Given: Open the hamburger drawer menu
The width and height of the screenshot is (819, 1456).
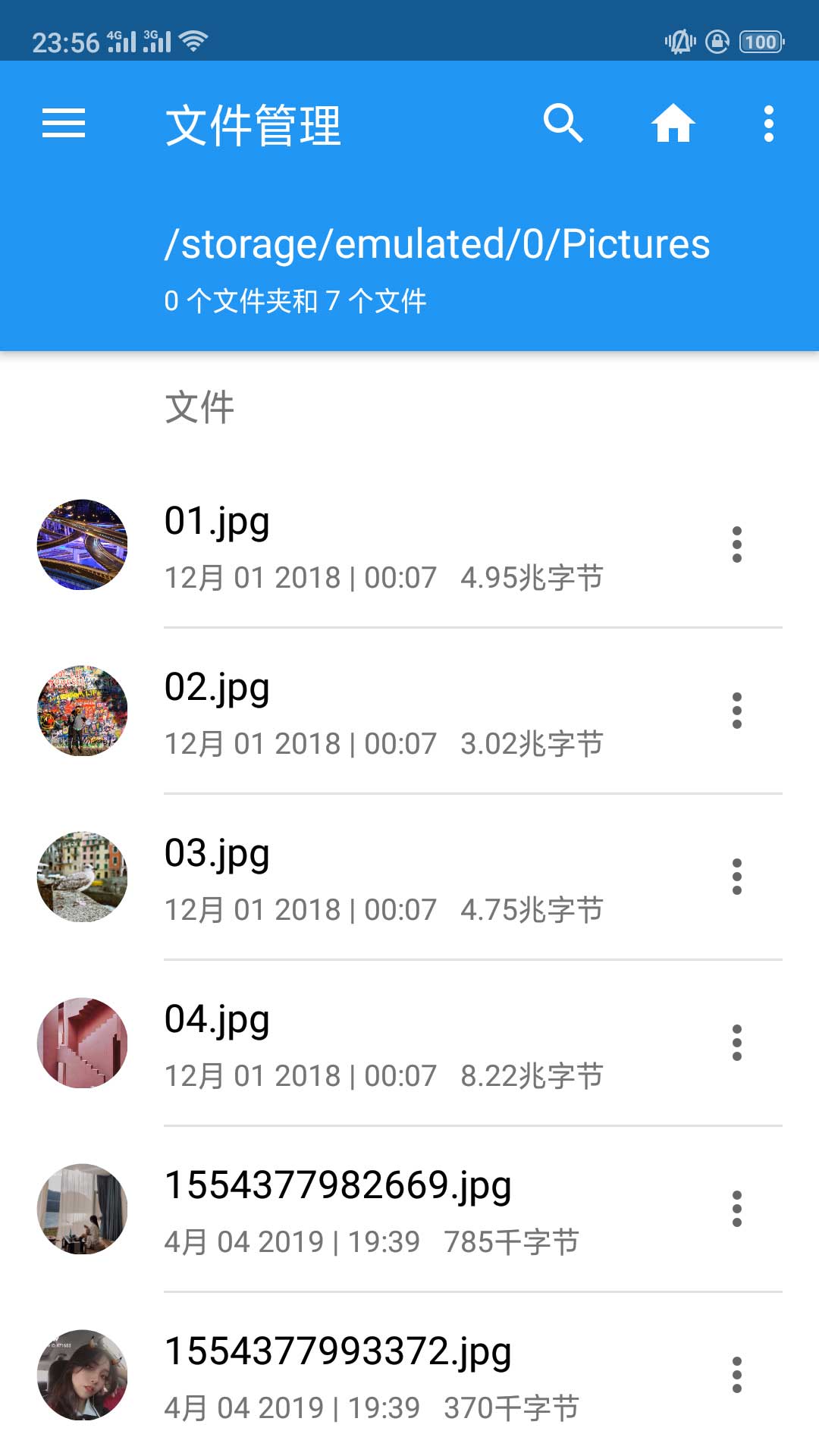Looking at the screenshot, I should [x=64, y=124].
